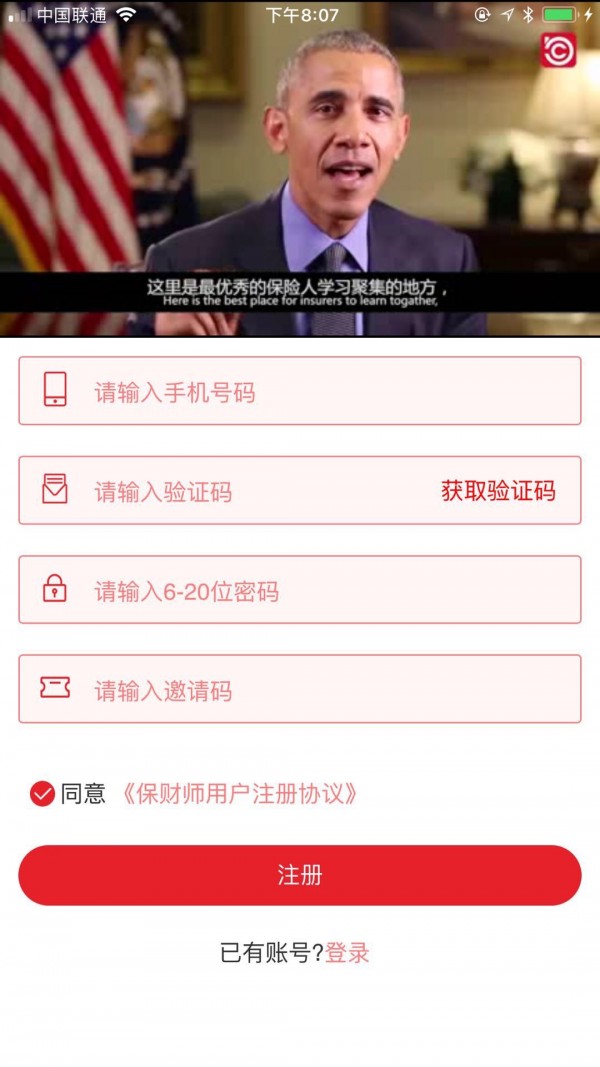Tap the phone number input field
The image size is (600, 1067).
click(x=300, y=391)
